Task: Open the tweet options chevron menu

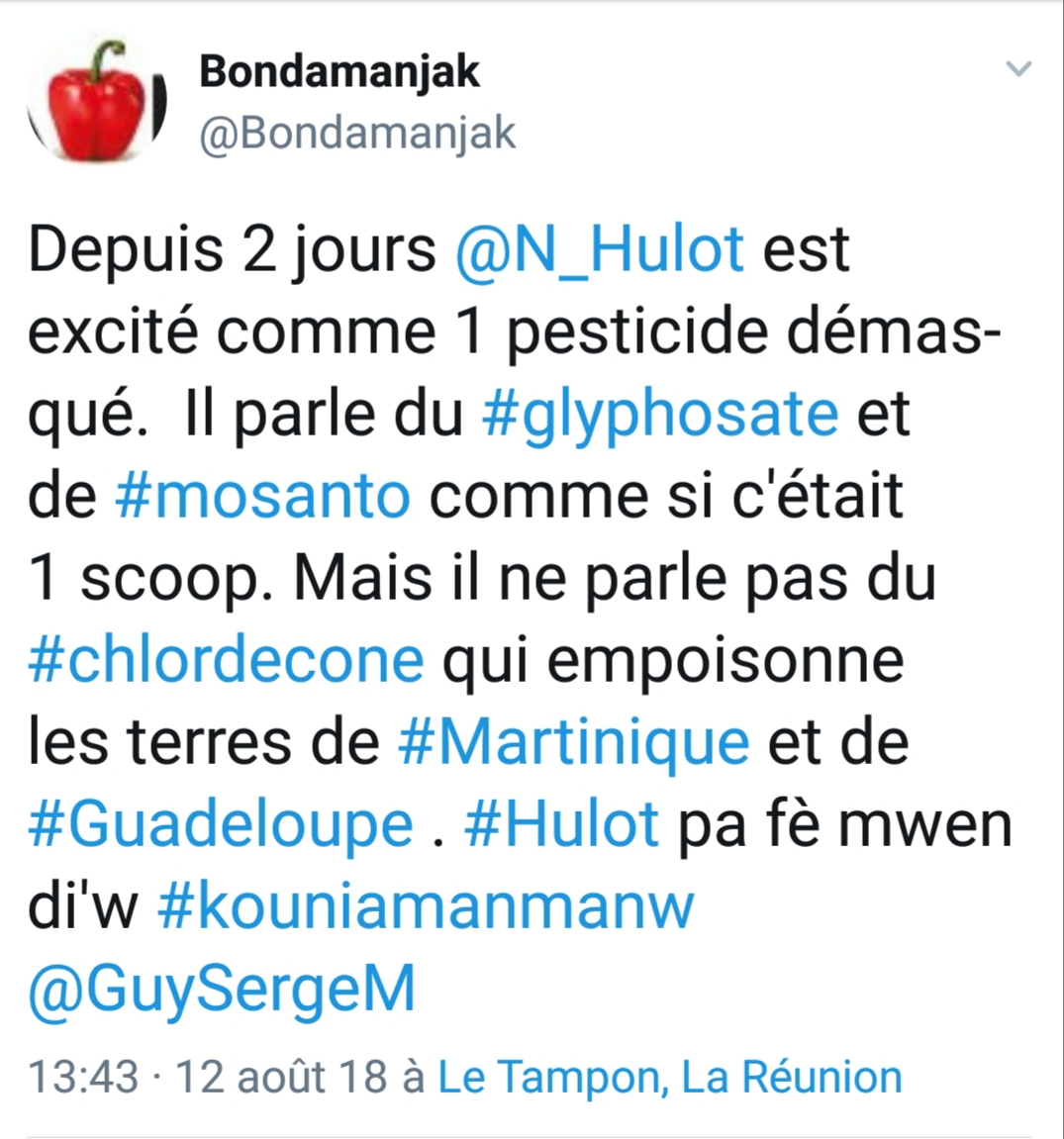Action: [1018, 68]
